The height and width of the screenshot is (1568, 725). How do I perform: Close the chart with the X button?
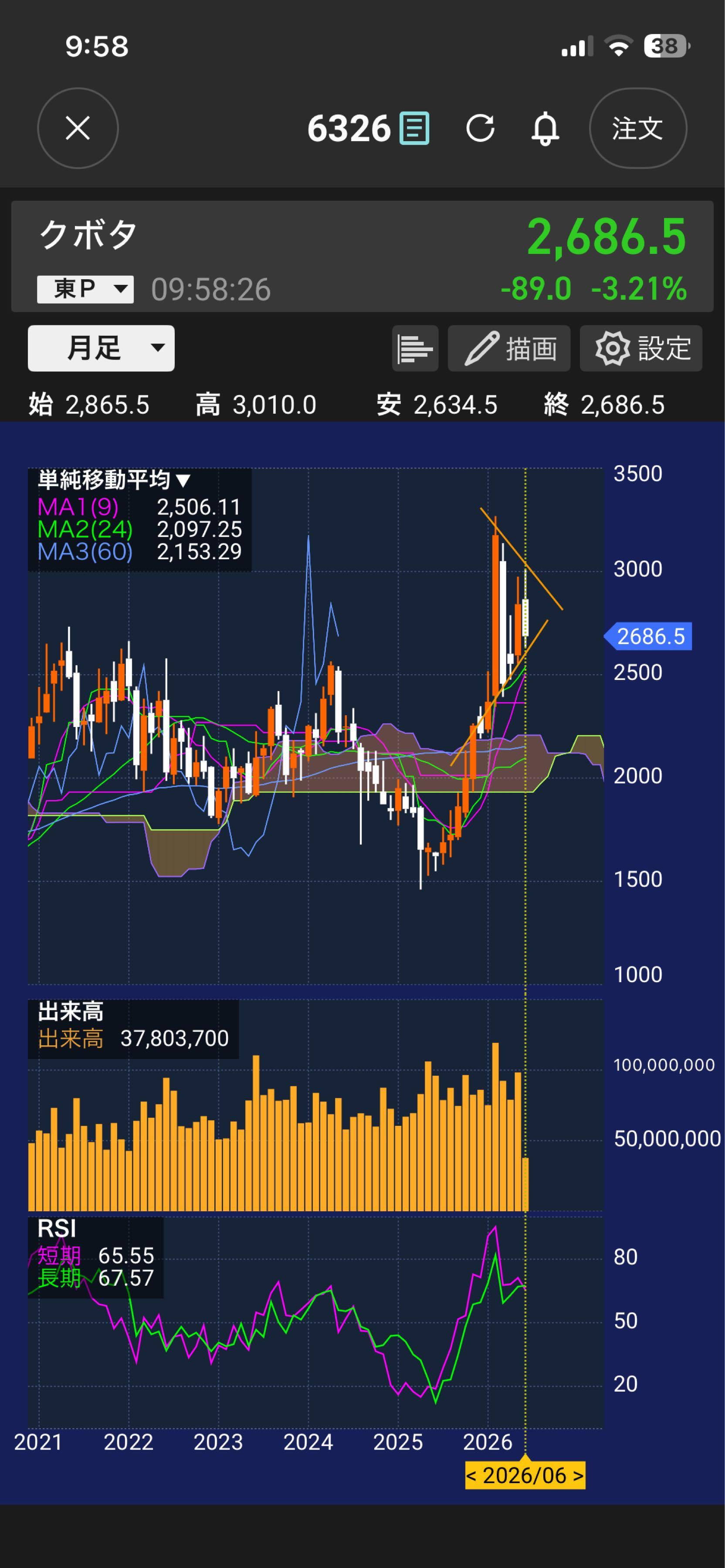(x=78, y=128)
